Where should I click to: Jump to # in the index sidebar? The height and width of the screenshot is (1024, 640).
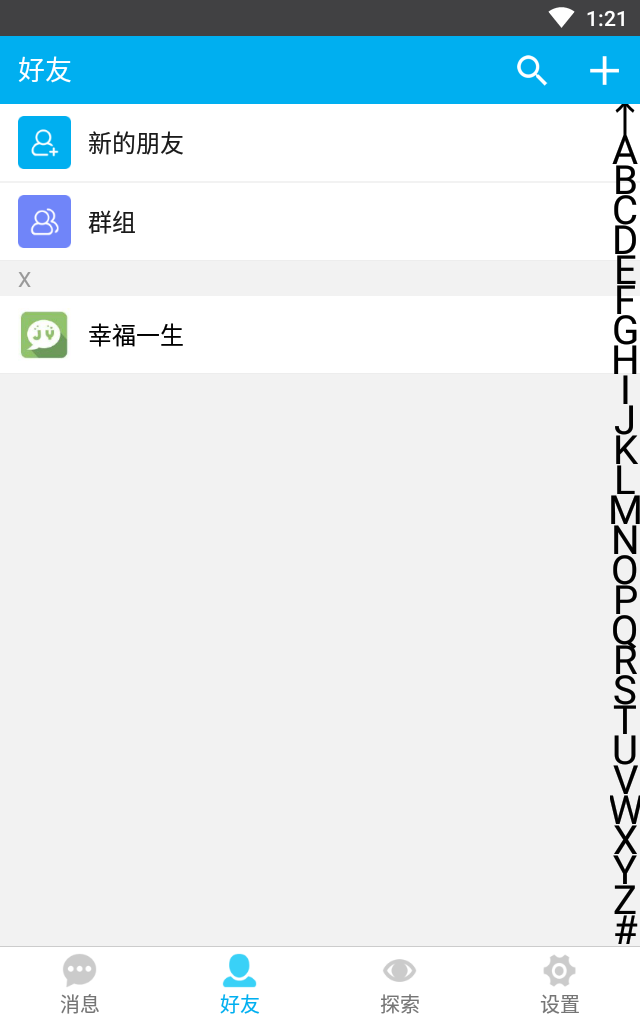coord(625,929)
